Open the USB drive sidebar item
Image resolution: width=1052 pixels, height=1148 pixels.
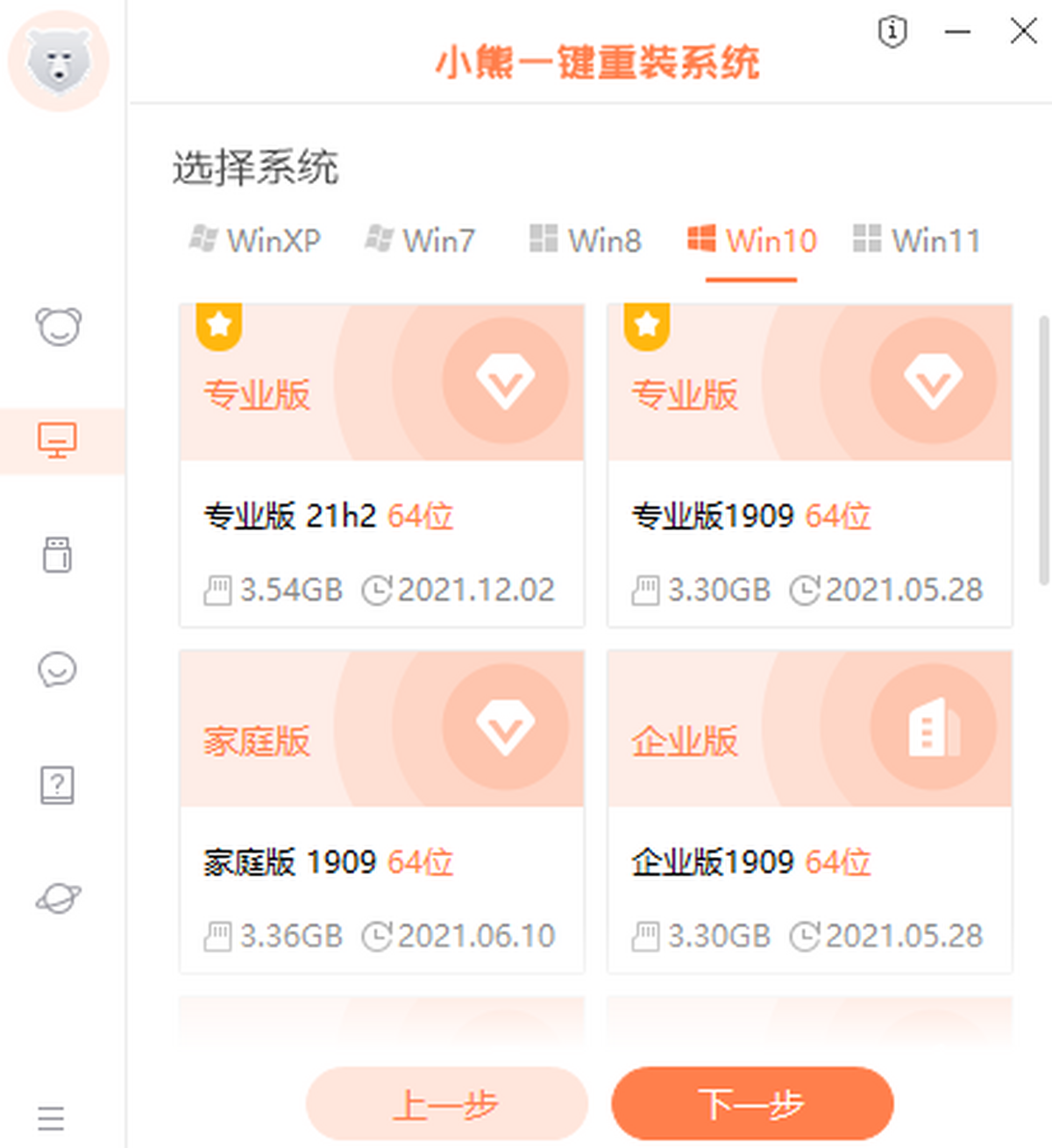[x=58, y=555]
